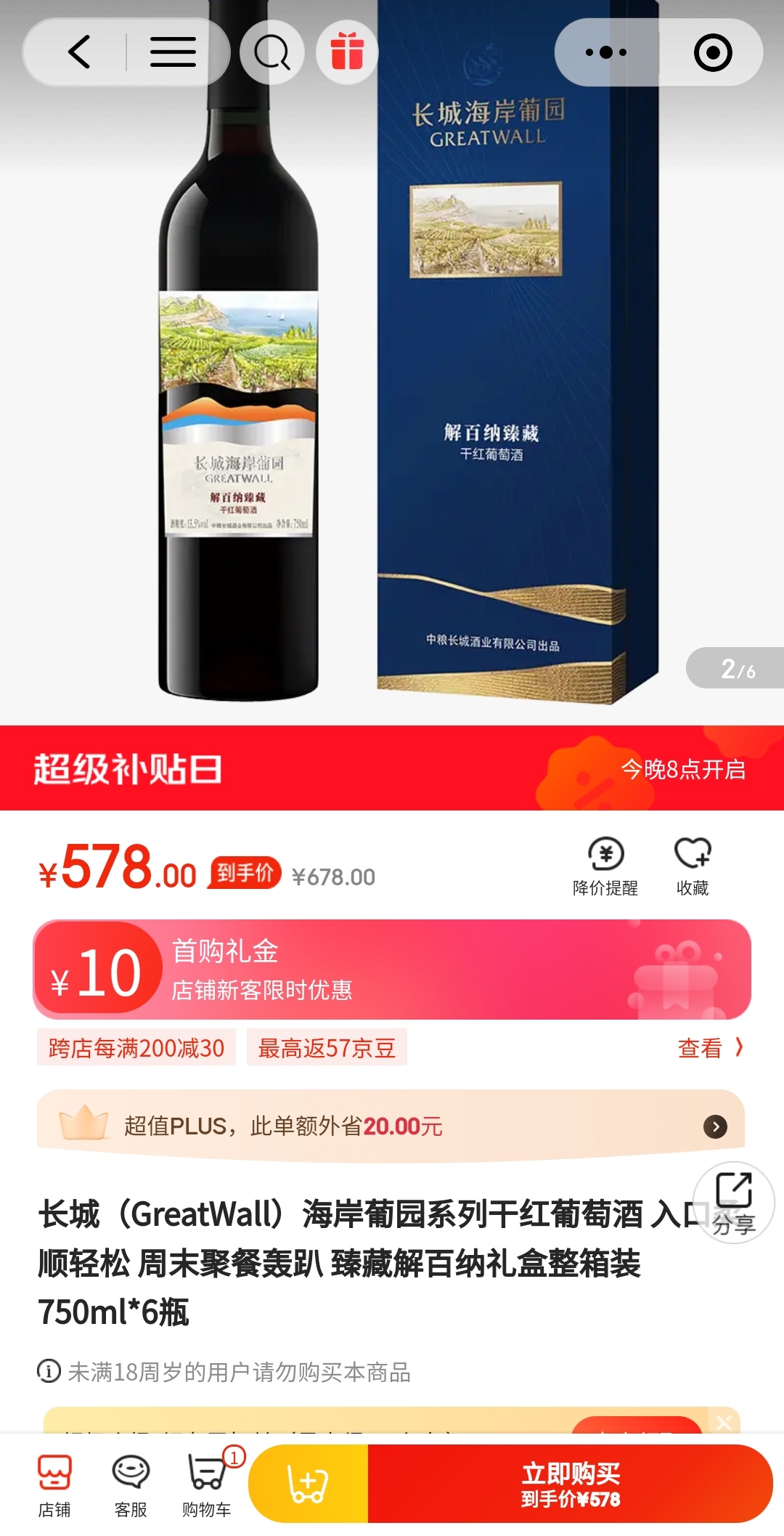Add this wine to favorites (收藏)
Image resolution: width=784 pixels, height=1536 pixels.
693,866
